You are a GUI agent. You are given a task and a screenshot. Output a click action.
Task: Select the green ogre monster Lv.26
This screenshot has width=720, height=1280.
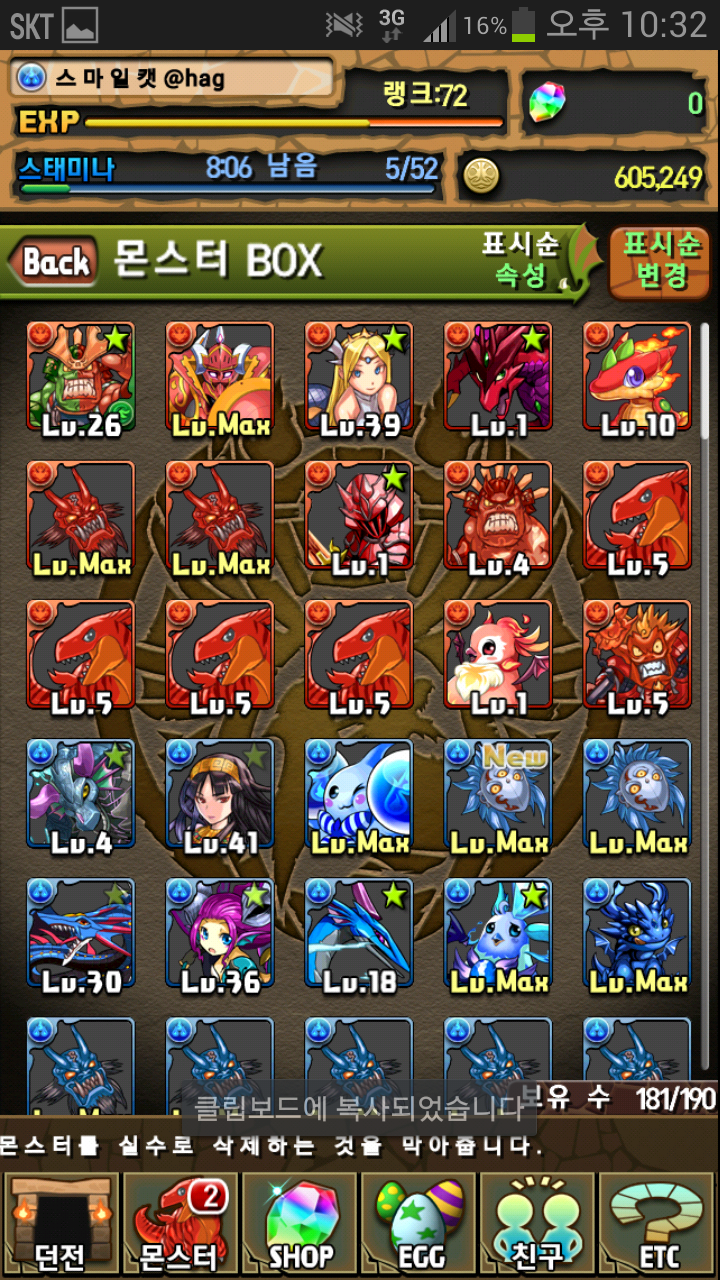point(81,377)
